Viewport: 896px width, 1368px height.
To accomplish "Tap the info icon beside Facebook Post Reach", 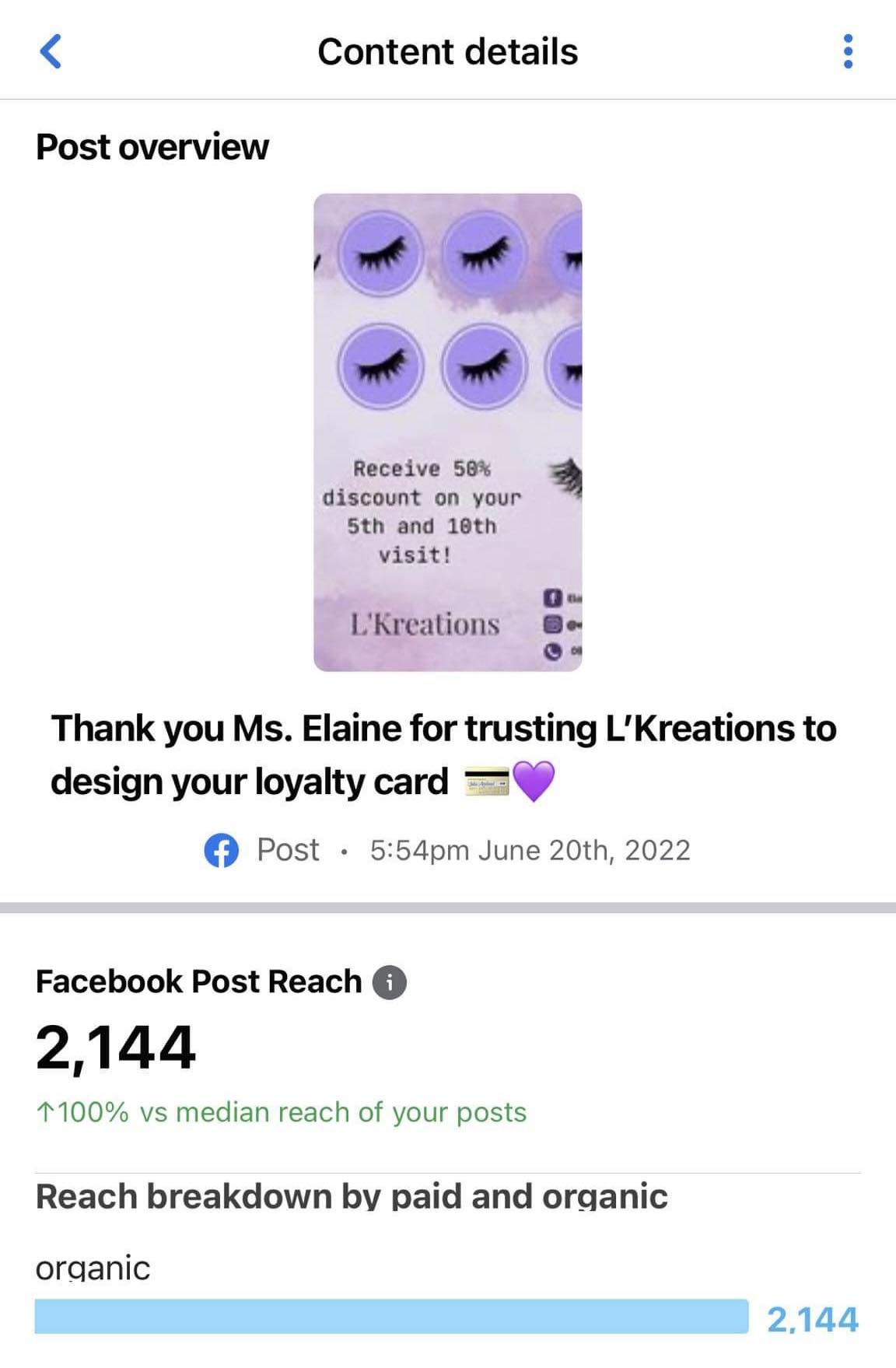I will (390, 982).
